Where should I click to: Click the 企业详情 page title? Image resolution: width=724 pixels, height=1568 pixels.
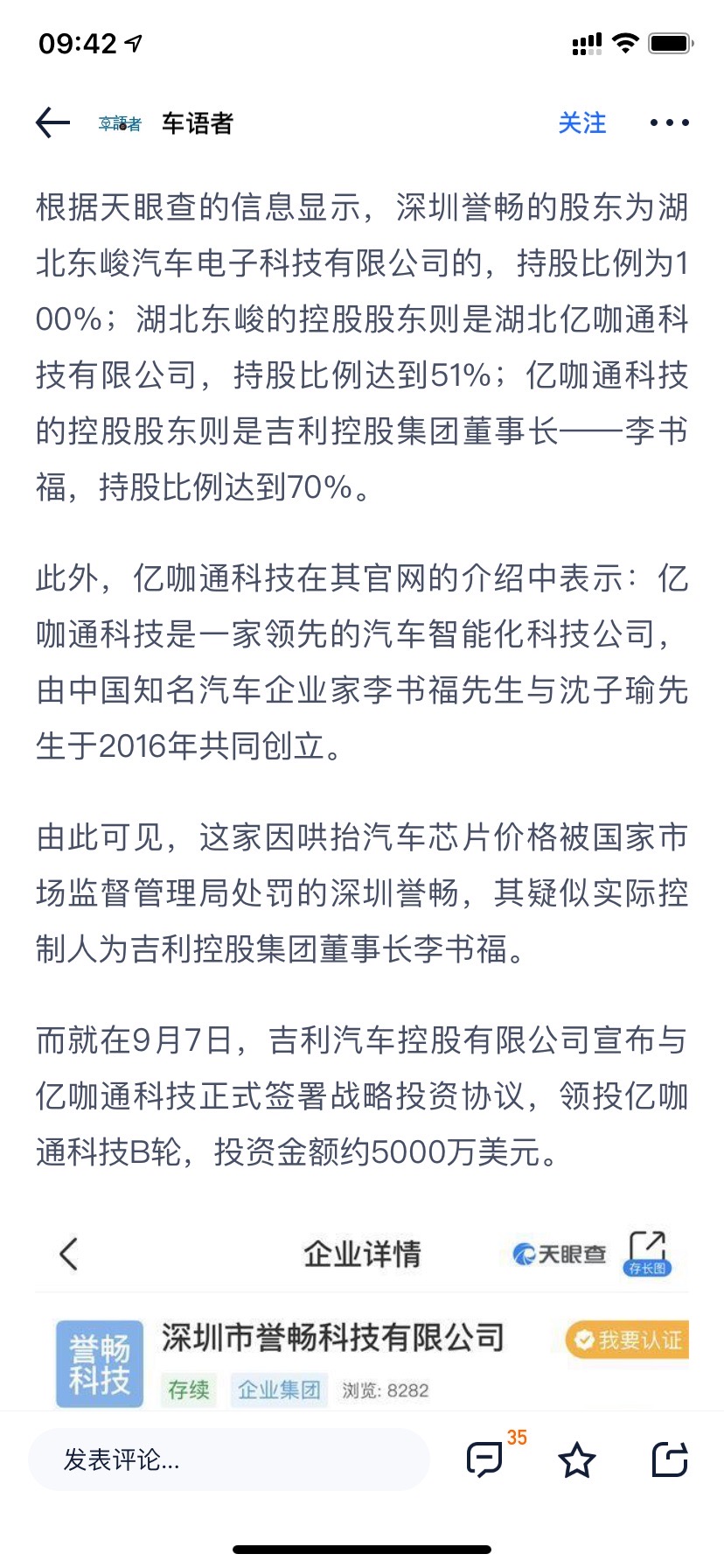(x=362, y=1253)
